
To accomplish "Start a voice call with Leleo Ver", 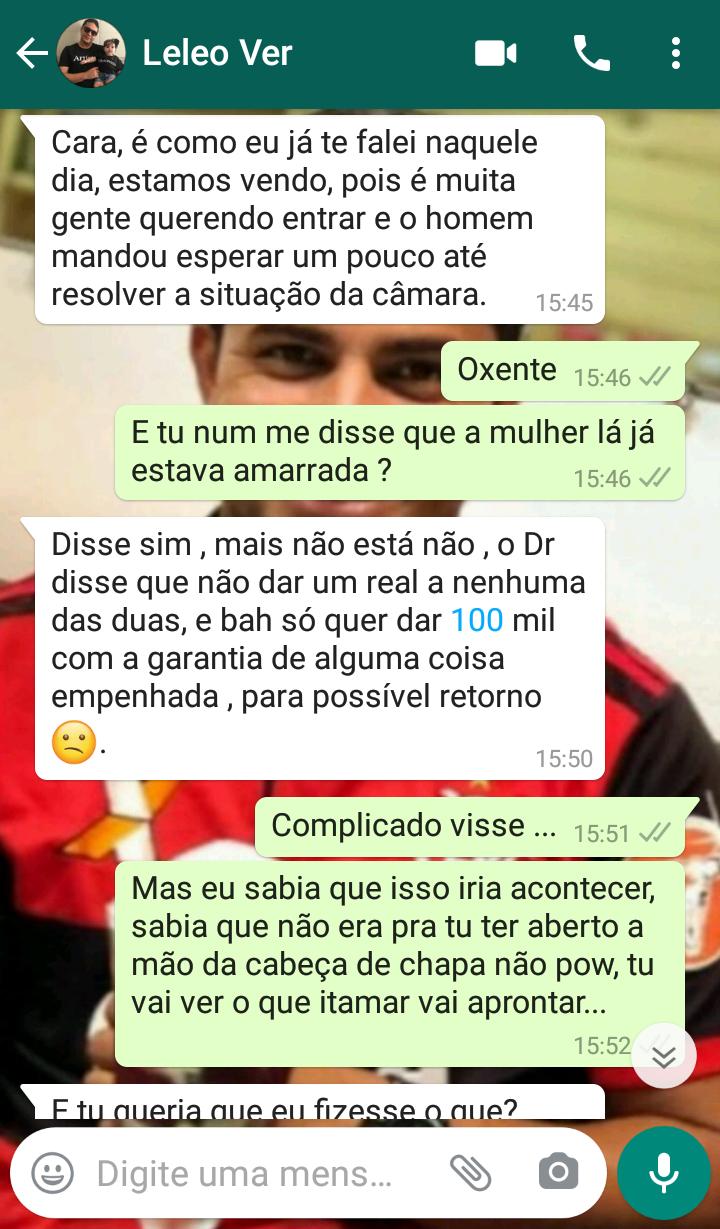I will 591,54.
